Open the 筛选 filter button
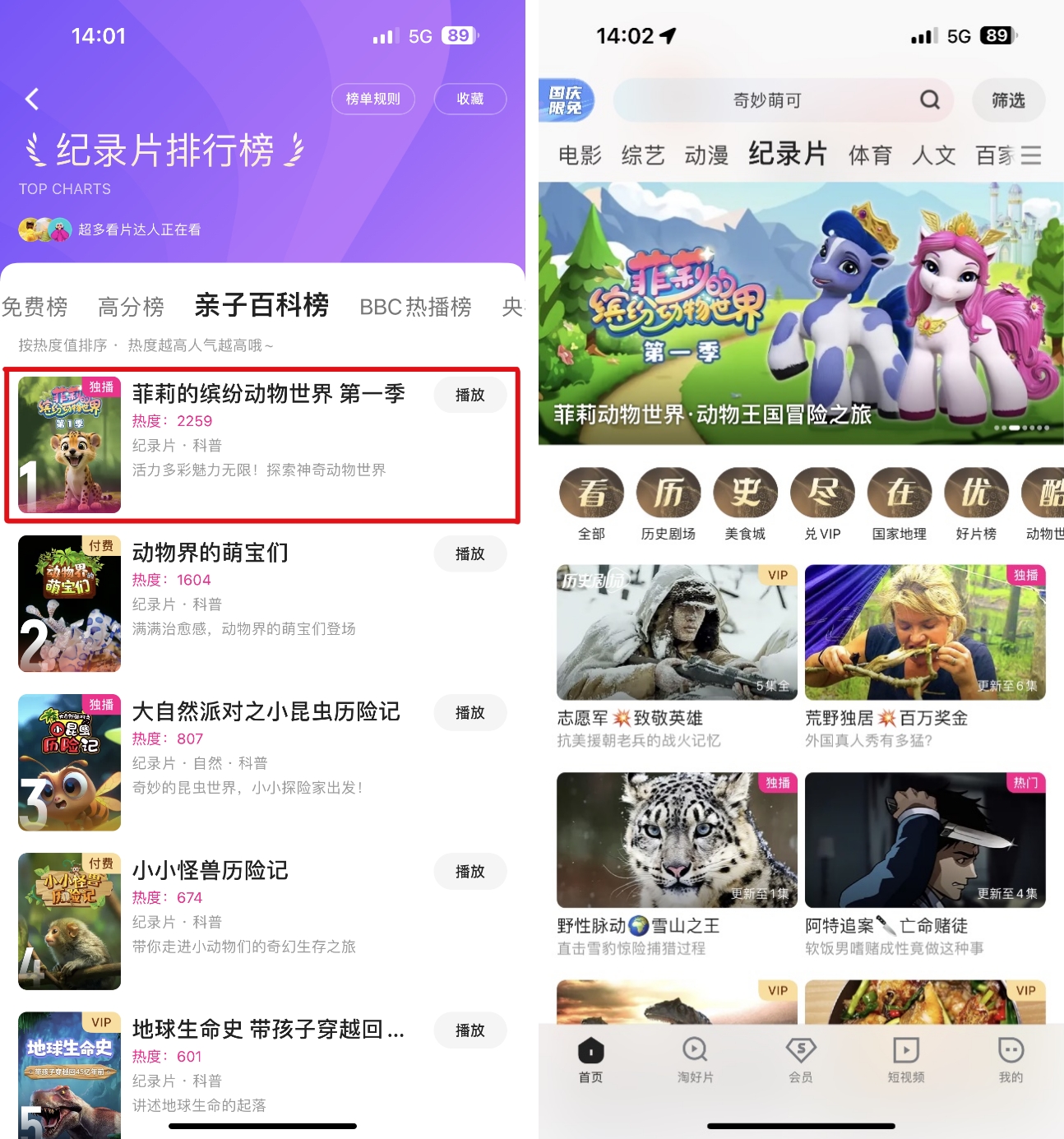1064x1139 pixels. pos(1008,100)
